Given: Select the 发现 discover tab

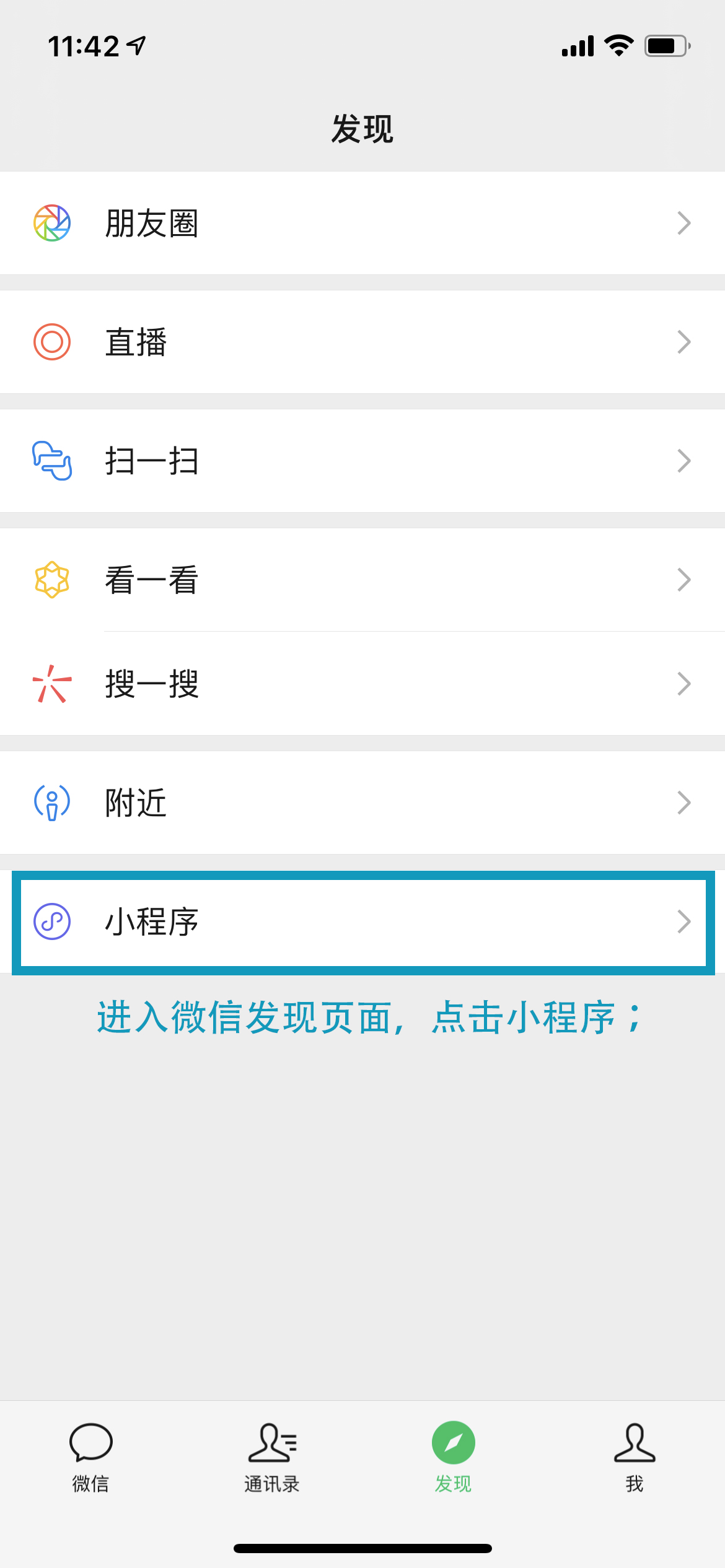Looking at the screenshot, I should point(453,1458).
